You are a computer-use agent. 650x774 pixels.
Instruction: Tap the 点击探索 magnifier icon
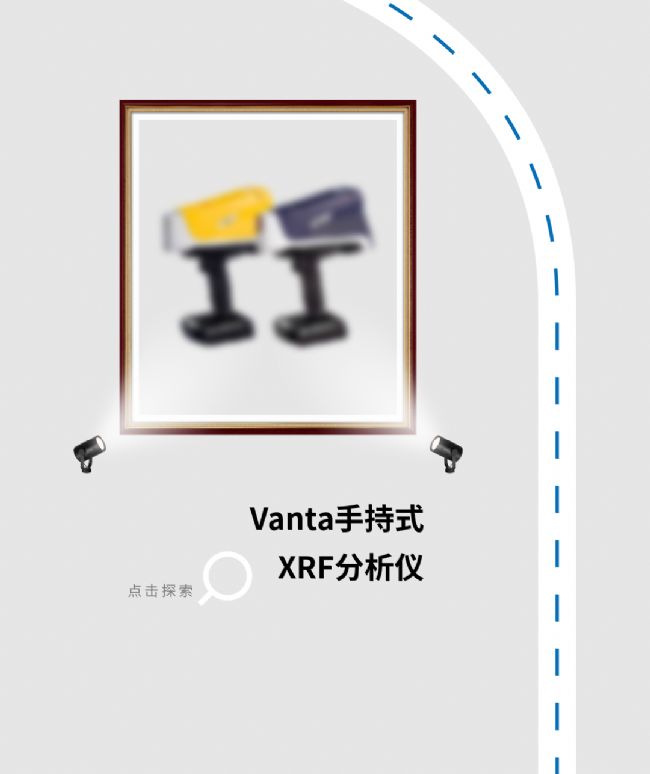point(228,576)
